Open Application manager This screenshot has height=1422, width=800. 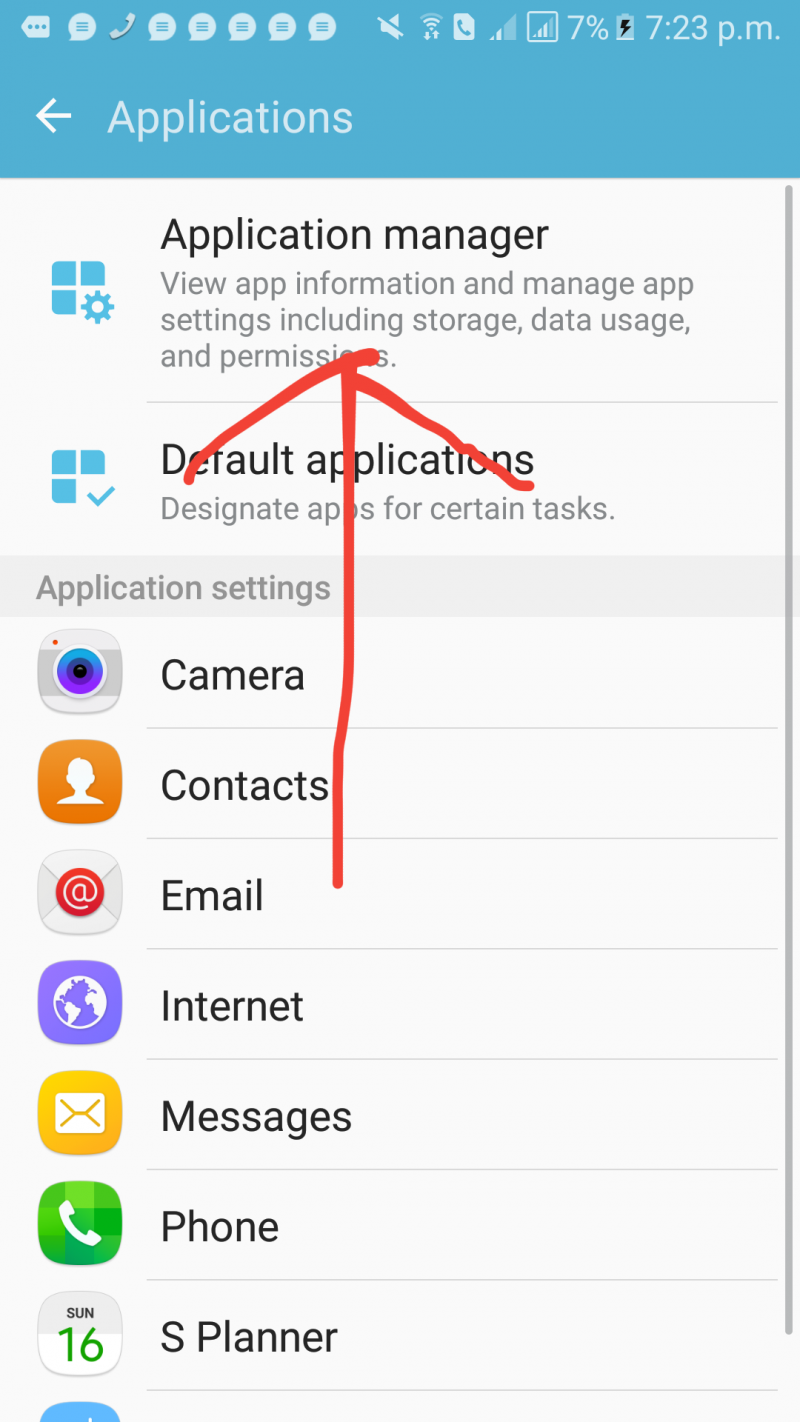tap(400, 290)
